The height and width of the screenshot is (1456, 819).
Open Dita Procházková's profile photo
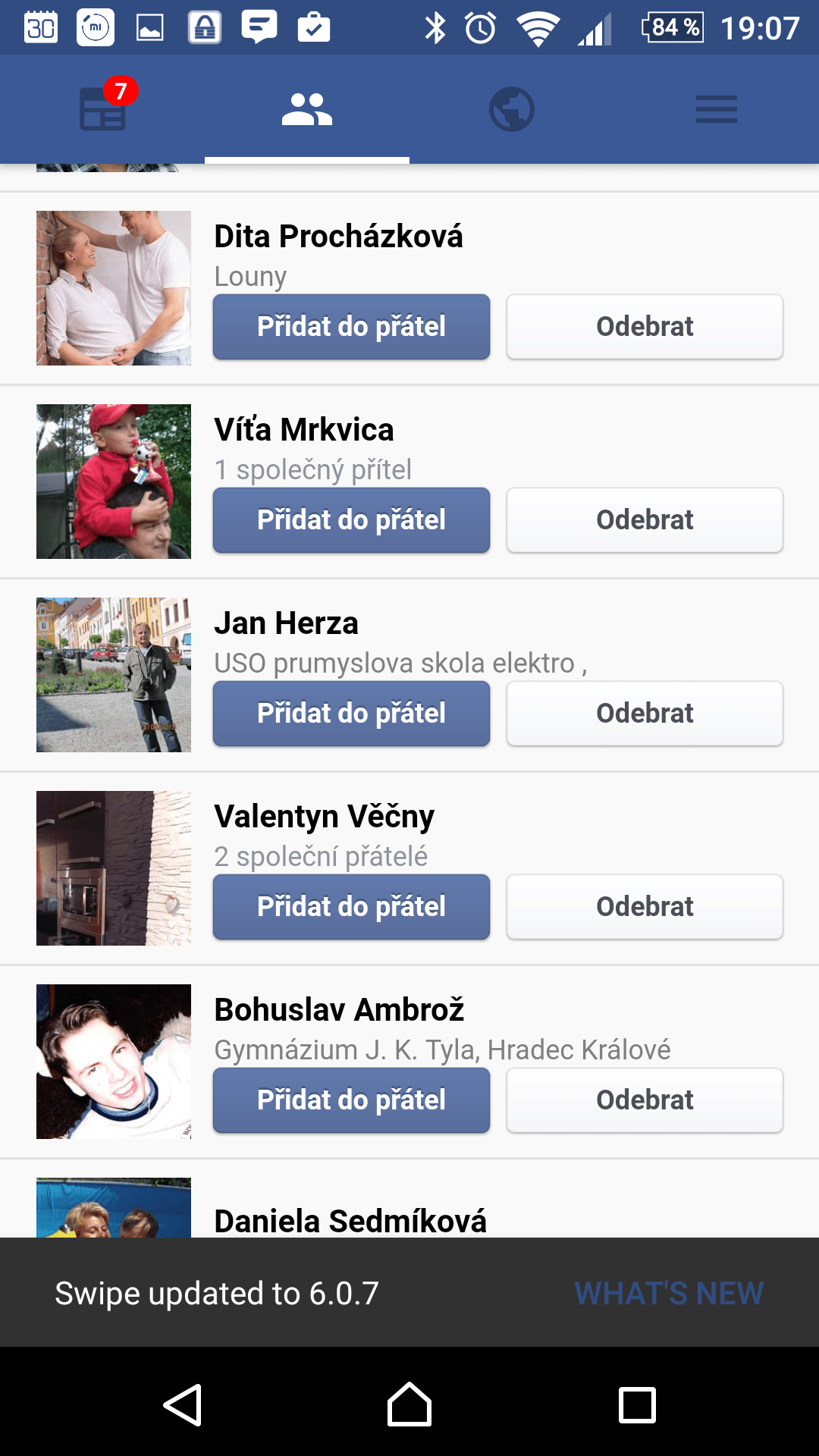point(114,288)
